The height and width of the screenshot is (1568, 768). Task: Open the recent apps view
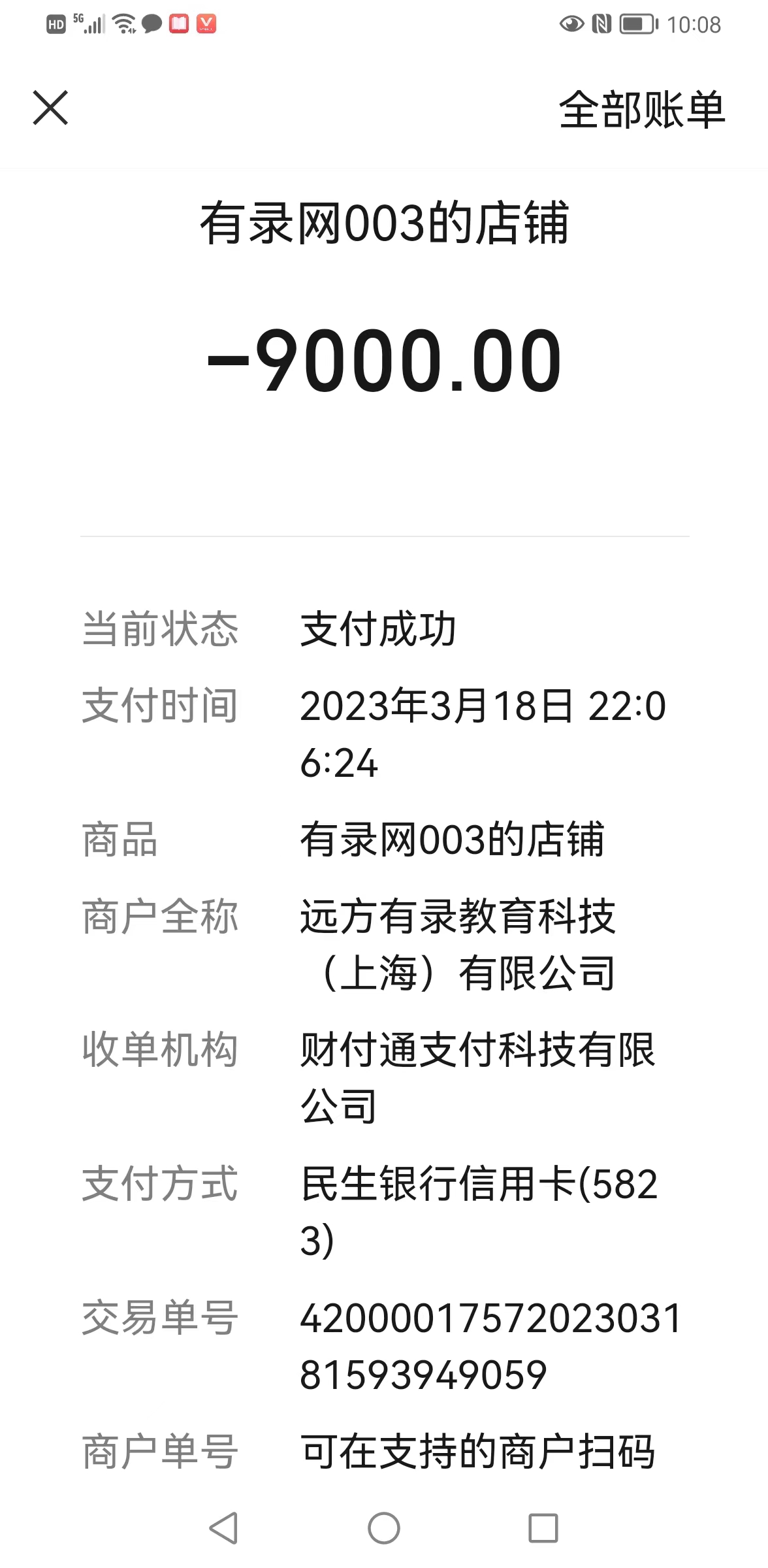543,1528
